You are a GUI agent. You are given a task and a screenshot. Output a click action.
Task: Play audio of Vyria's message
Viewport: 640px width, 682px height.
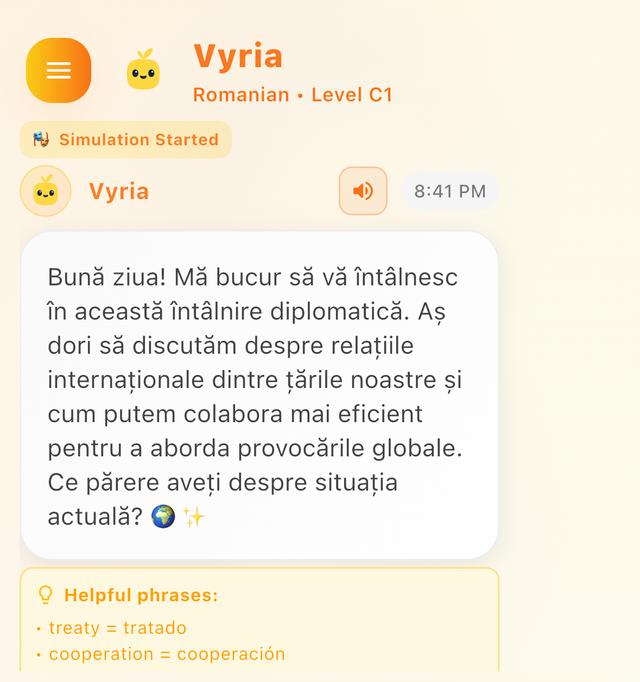tap(363, 190)
